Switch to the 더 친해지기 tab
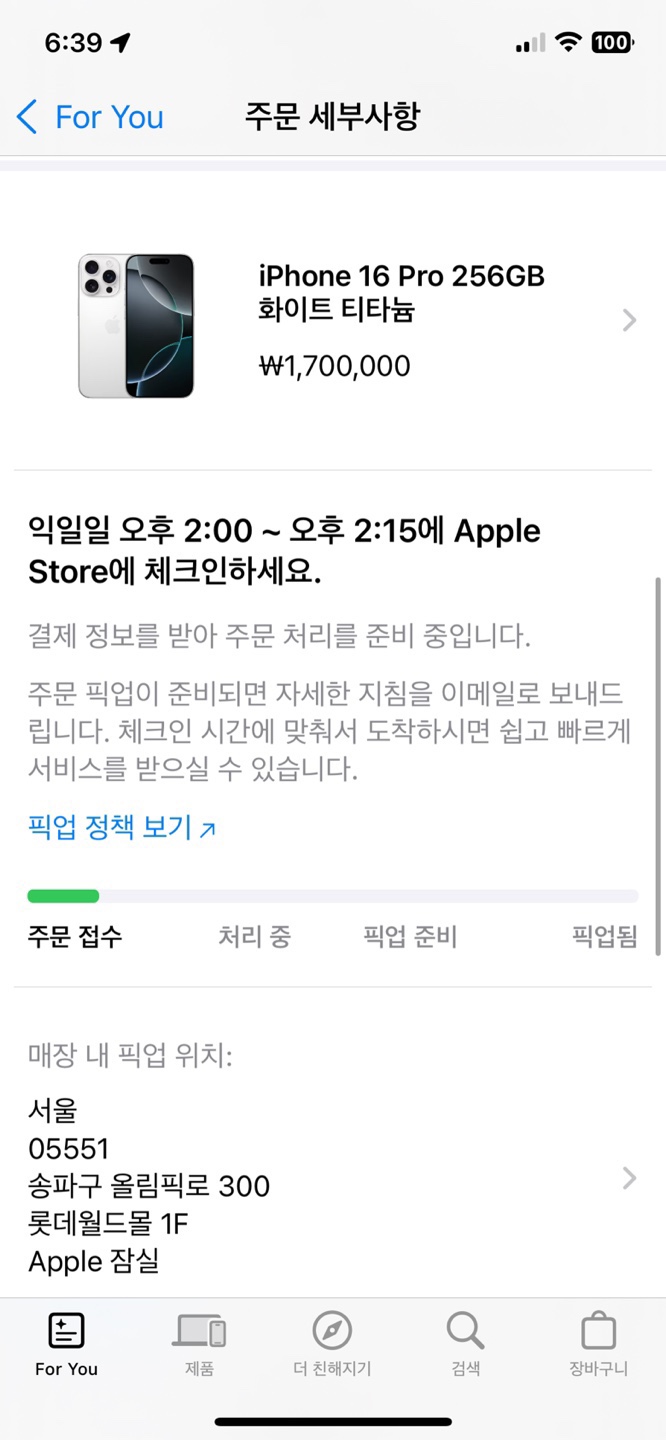Image resolution: width=666 pixels, height=1440 pixels. pos(332,1345)
